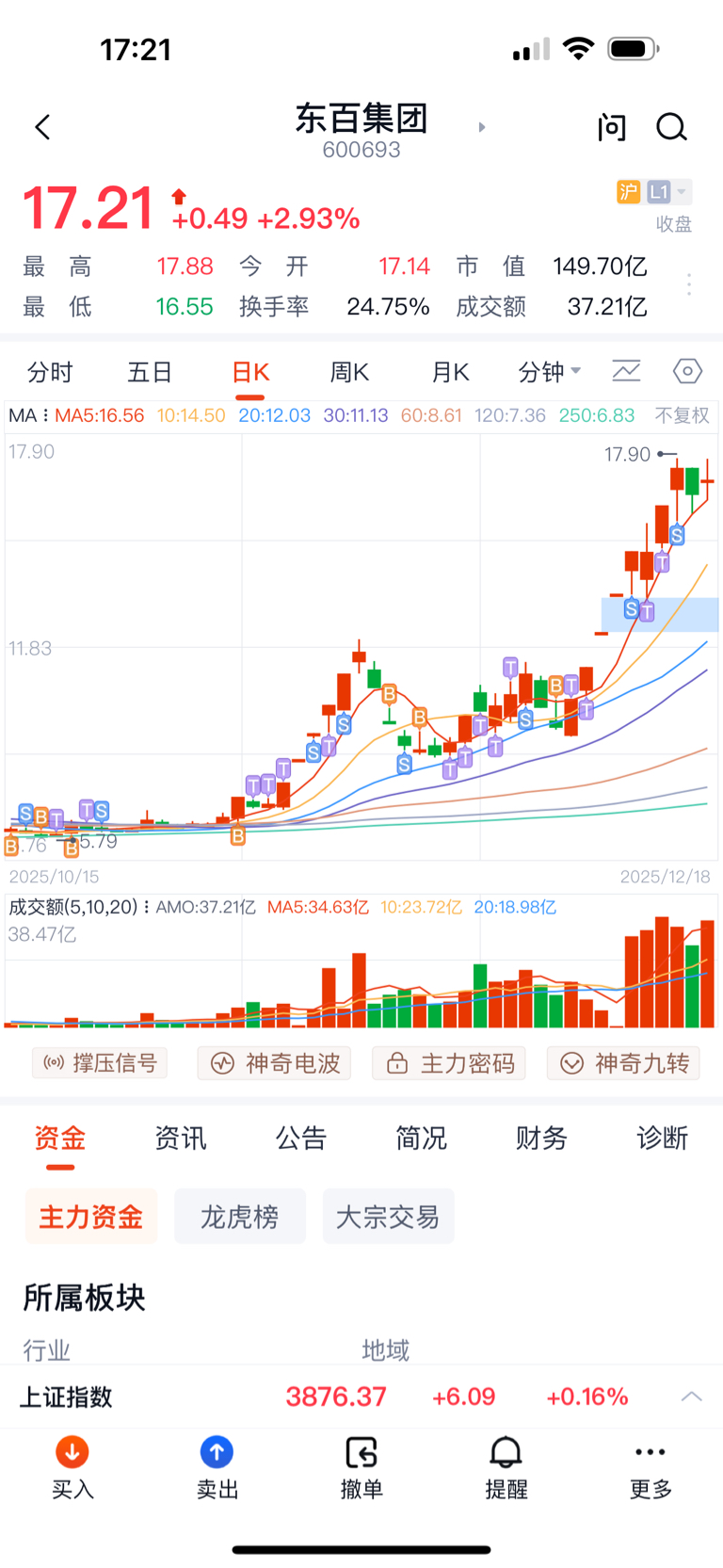The height and width of the screenshot is (1568, 723).
Task: Open the 主力密码 indicator
Action: 449,1063
